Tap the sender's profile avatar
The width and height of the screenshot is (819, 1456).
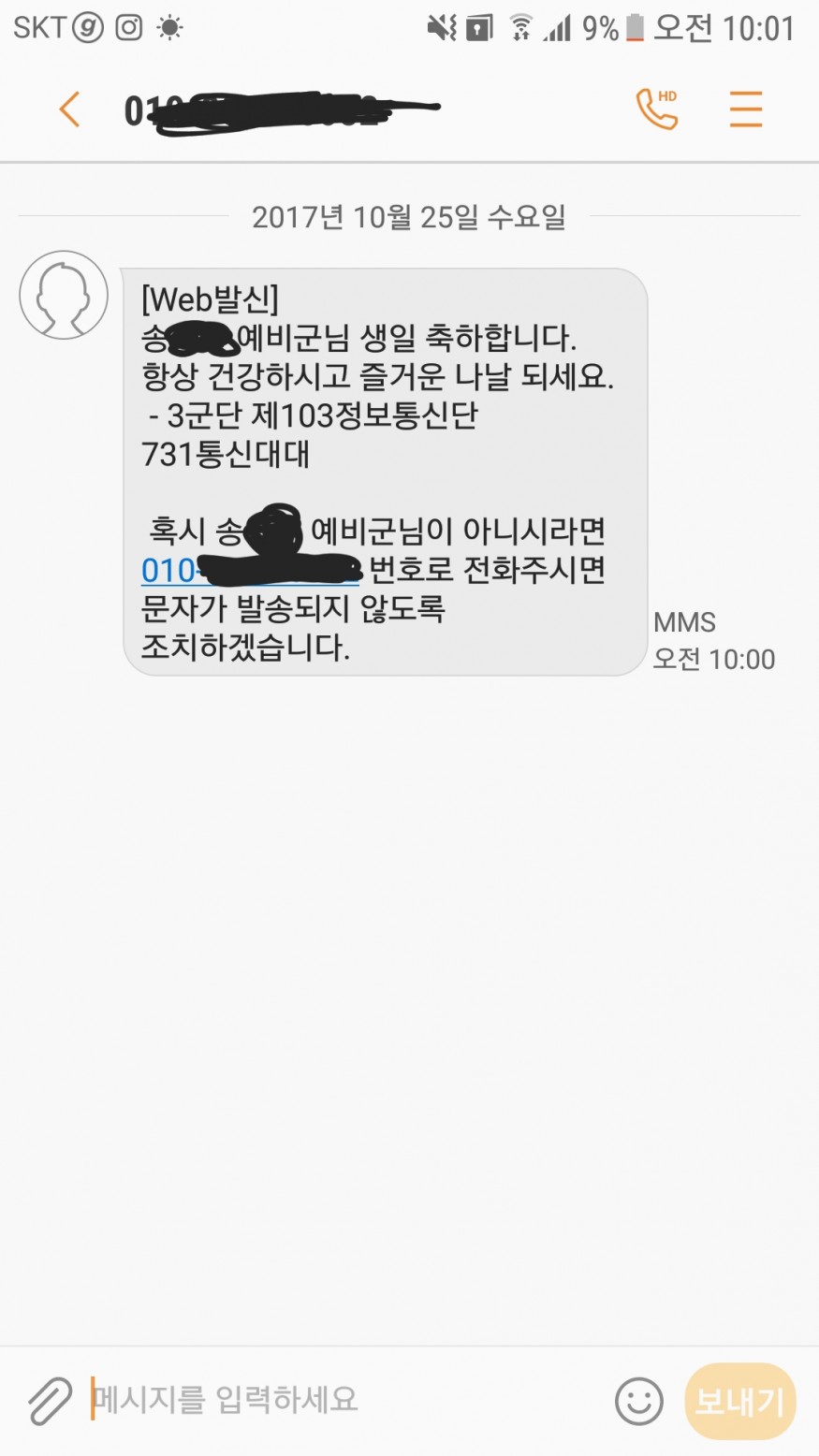point(64,295)
